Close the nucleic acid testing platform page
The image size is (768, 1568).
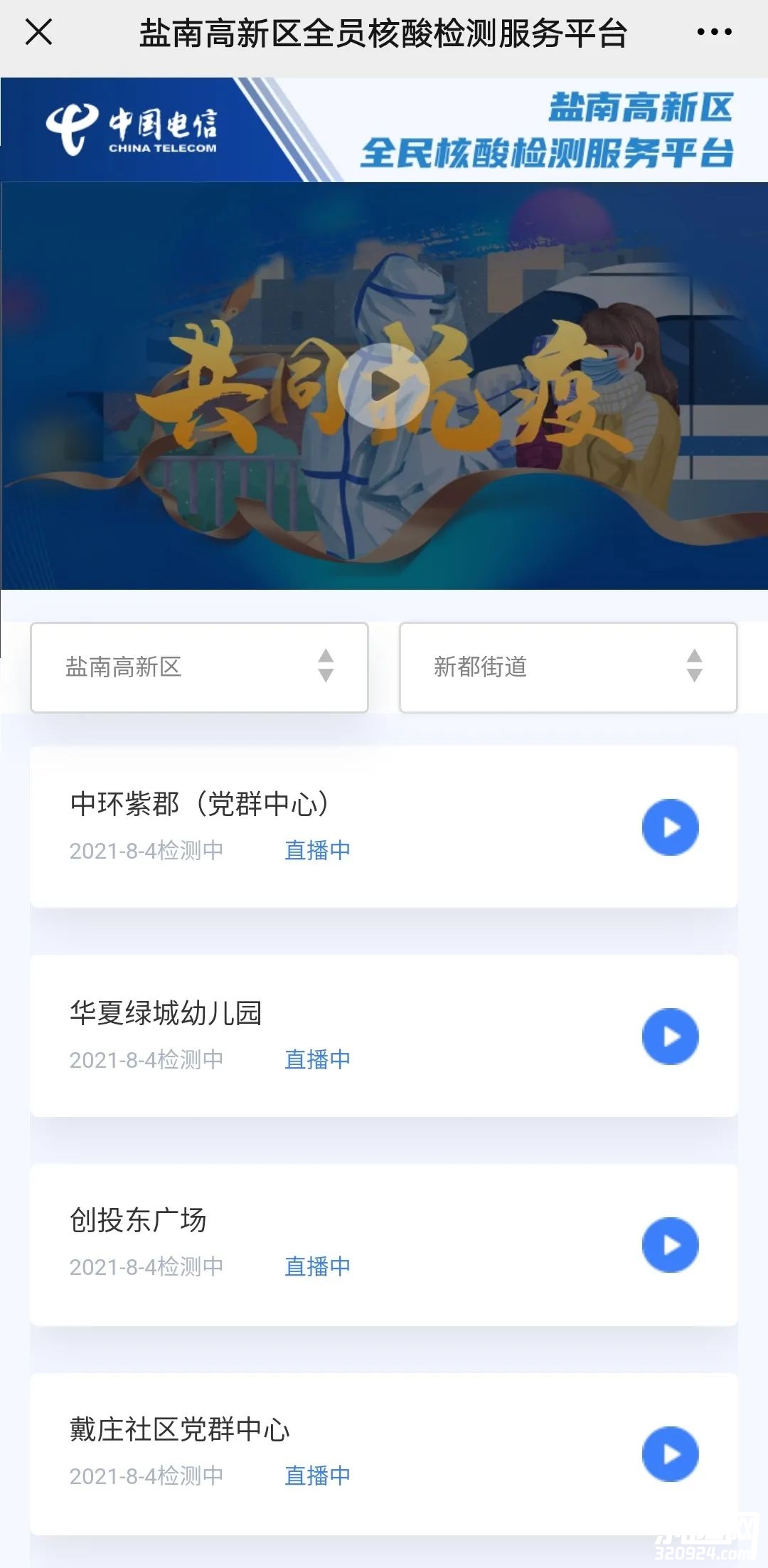(38, 32)
